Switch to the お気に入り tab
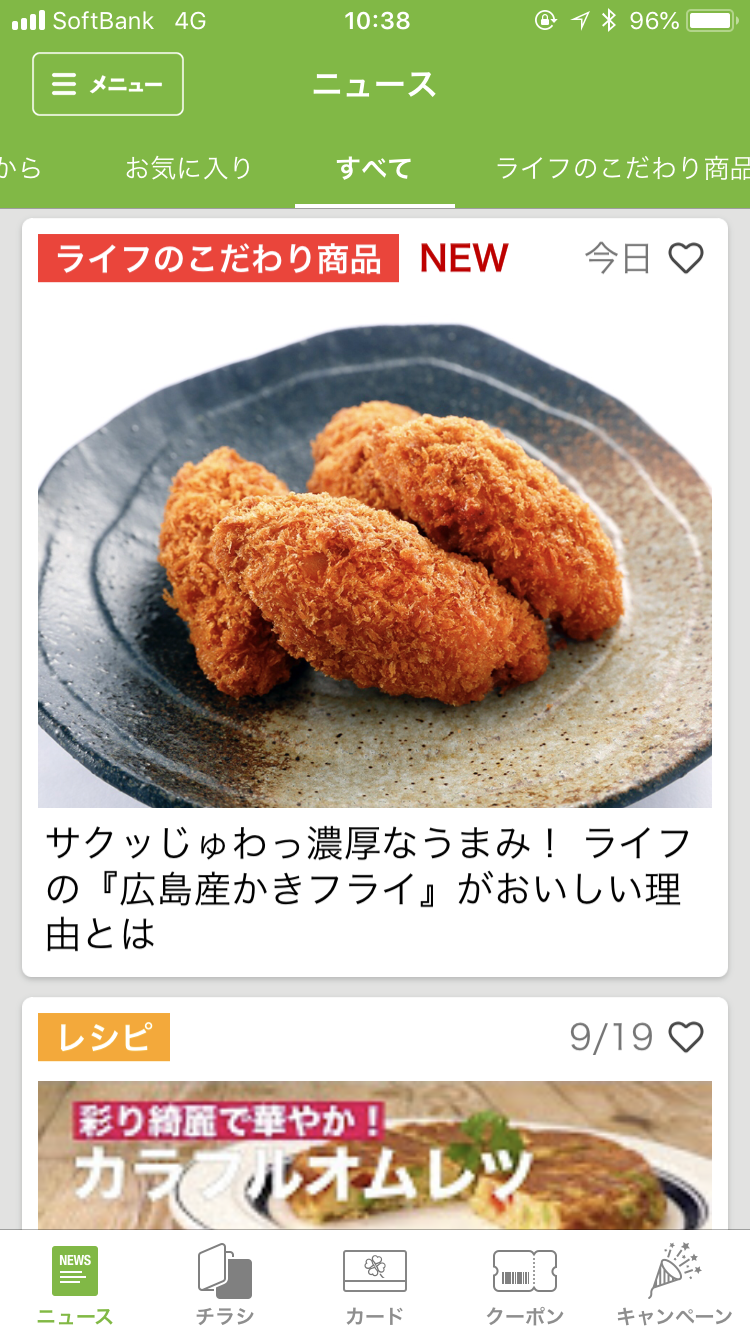This screenshot has height=1334, width=750. pyautogui.click(x=188, y=168)
